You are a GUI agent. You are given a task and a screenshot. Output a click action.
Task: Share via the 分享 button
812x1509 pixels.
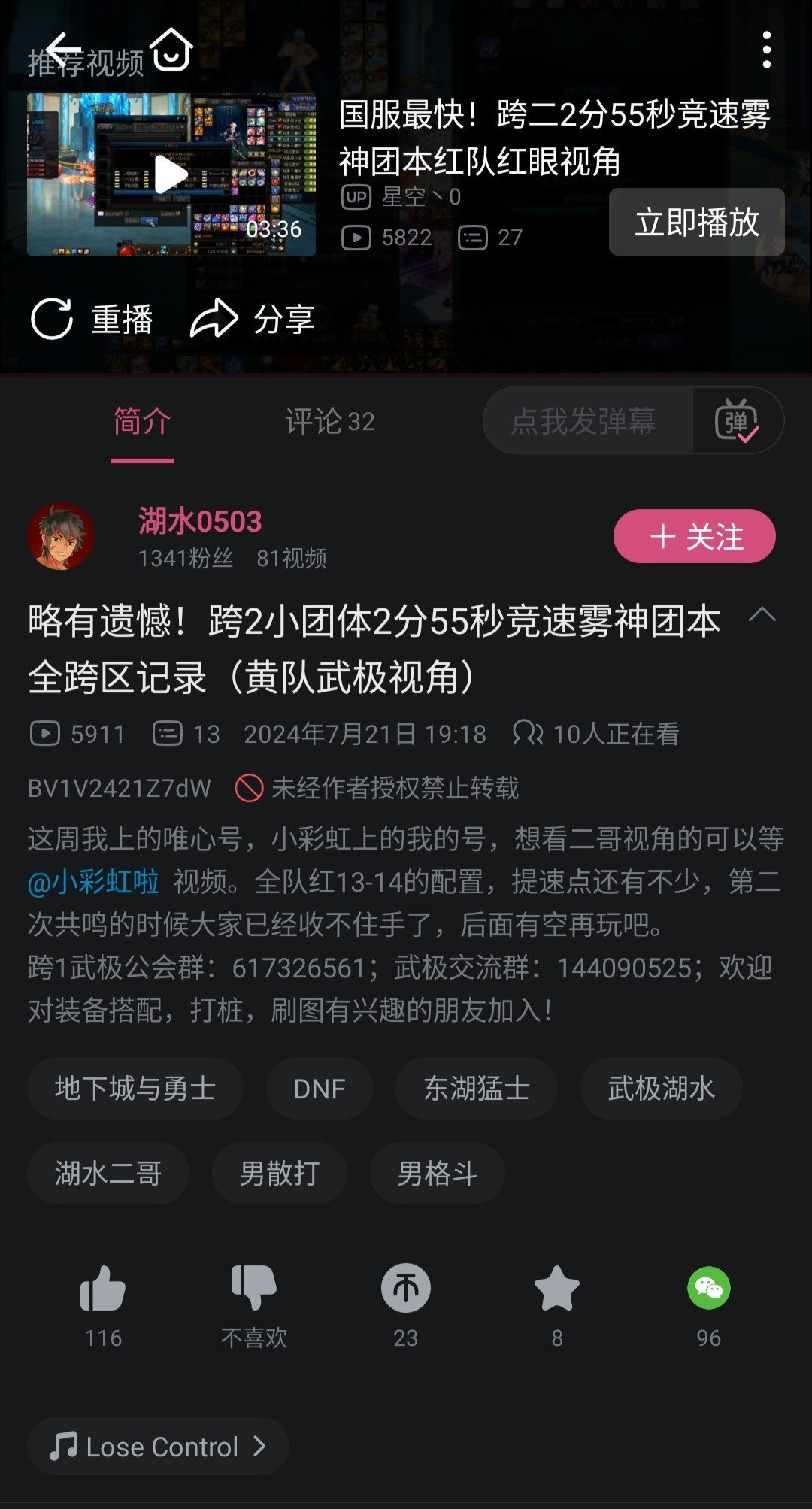tap(252, 319)
